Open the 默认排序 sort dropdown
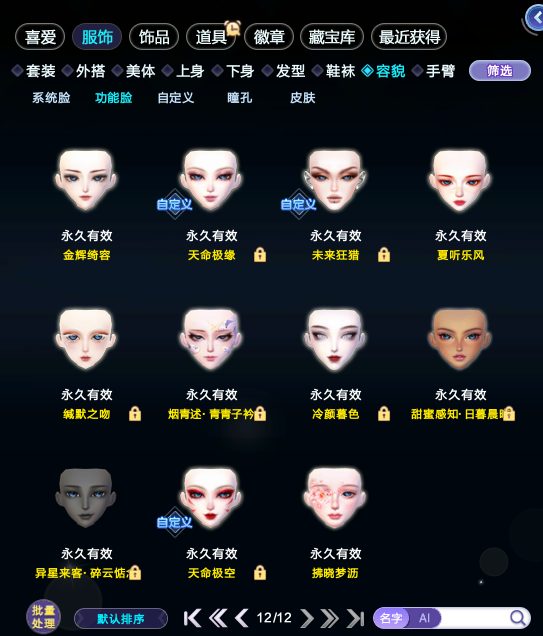543x636 pixels. tap(121, 619)
